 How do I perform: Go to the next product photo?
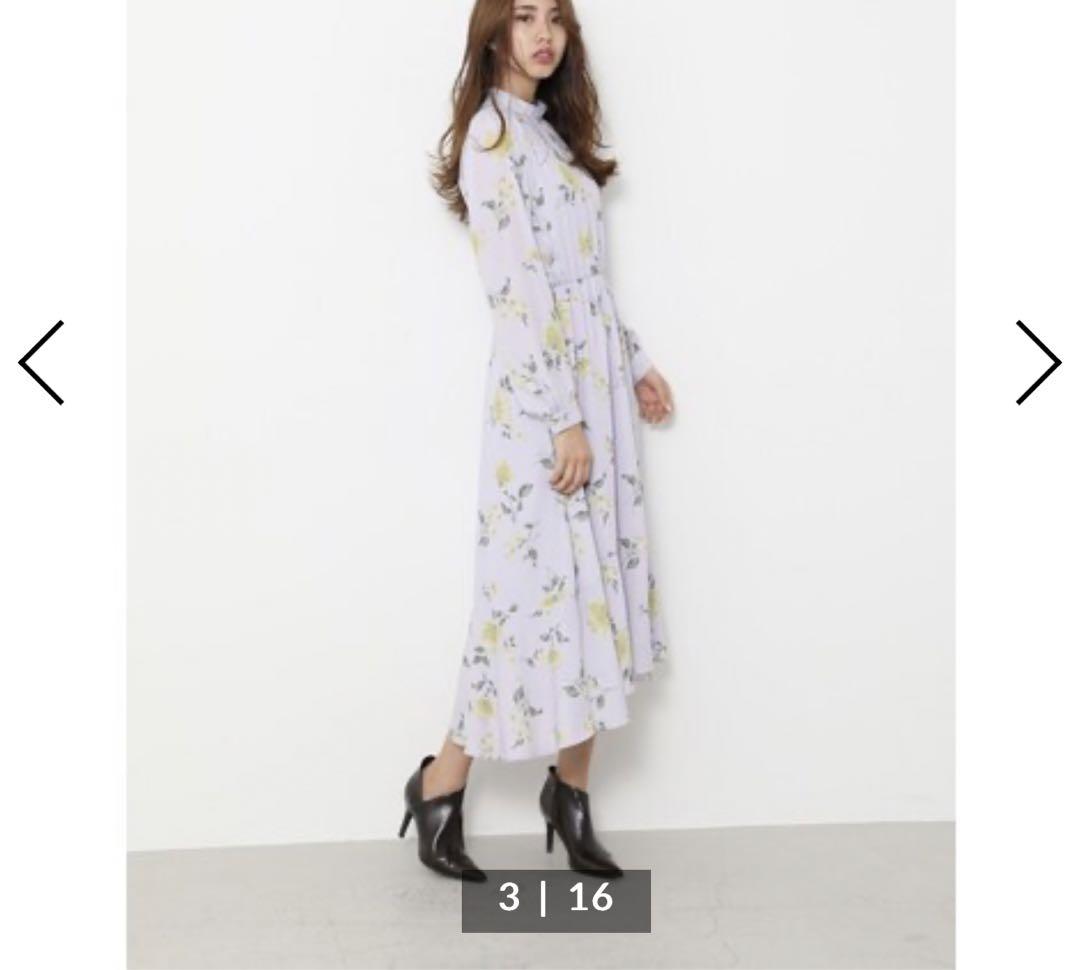[1037, 363]
